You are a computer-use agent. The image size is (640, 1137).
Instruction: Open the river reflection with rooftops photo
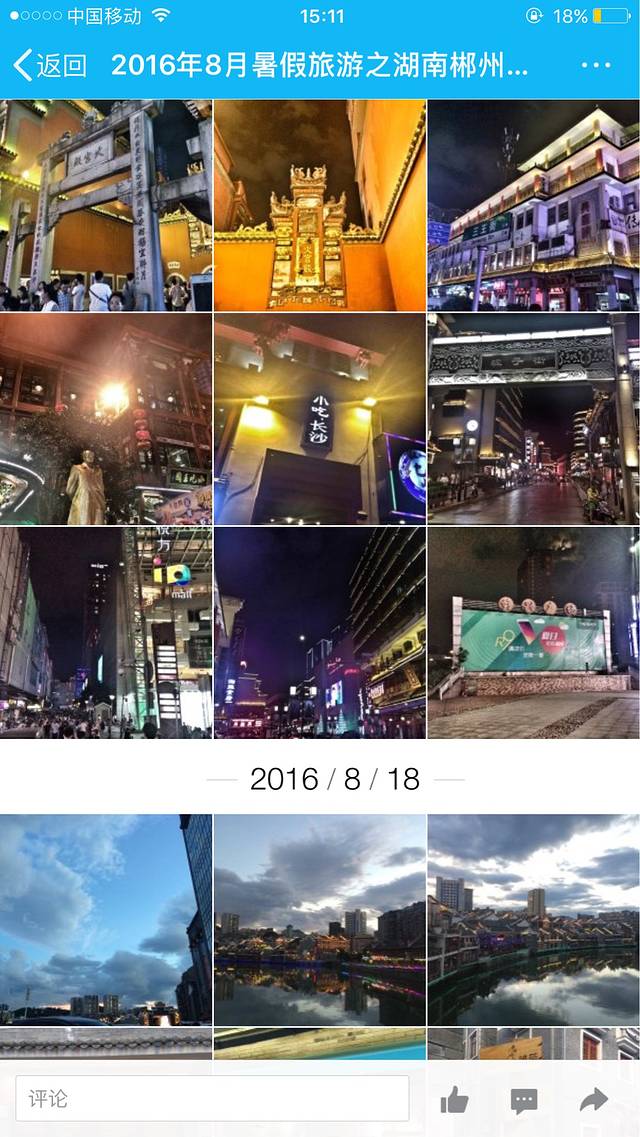534,919
